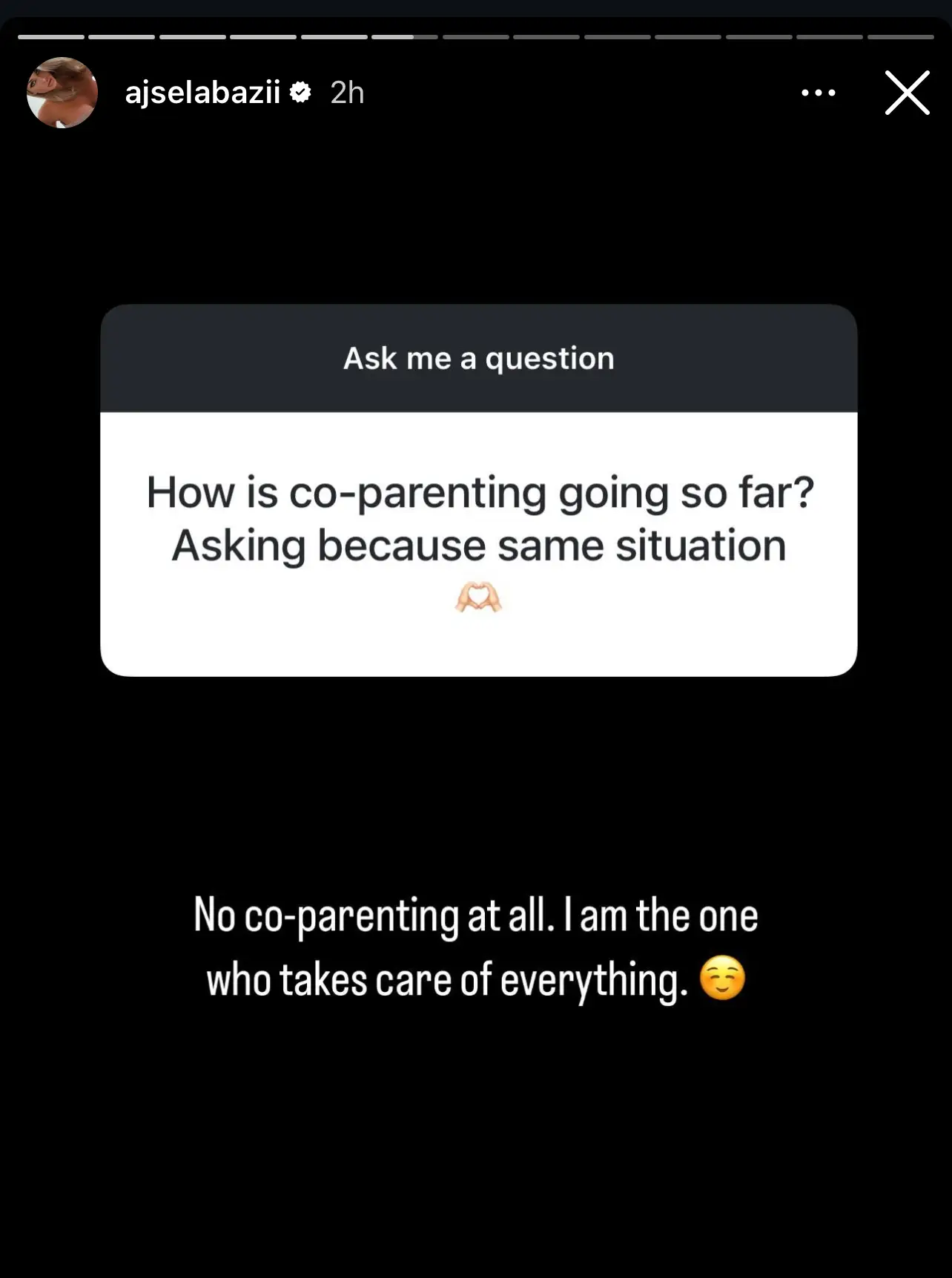Screen dimensions: 952x1278
Task: Open the three-dot story options menu
Action: [x=819, y=93]
